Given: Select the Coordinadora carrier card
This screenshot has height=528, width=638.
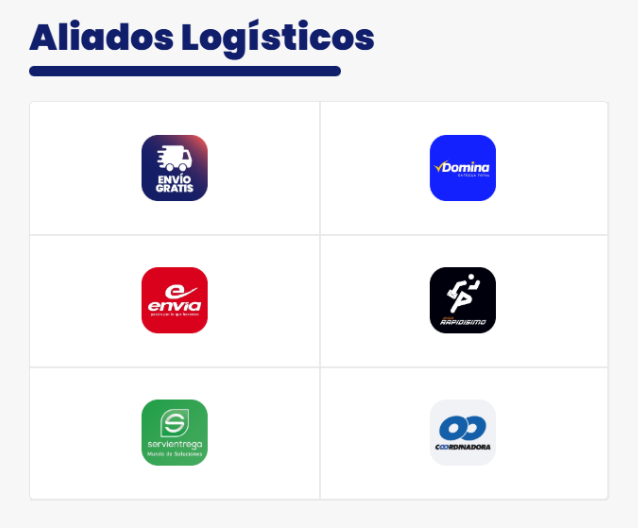Looking at the screenshot, I should coord(463,432).
